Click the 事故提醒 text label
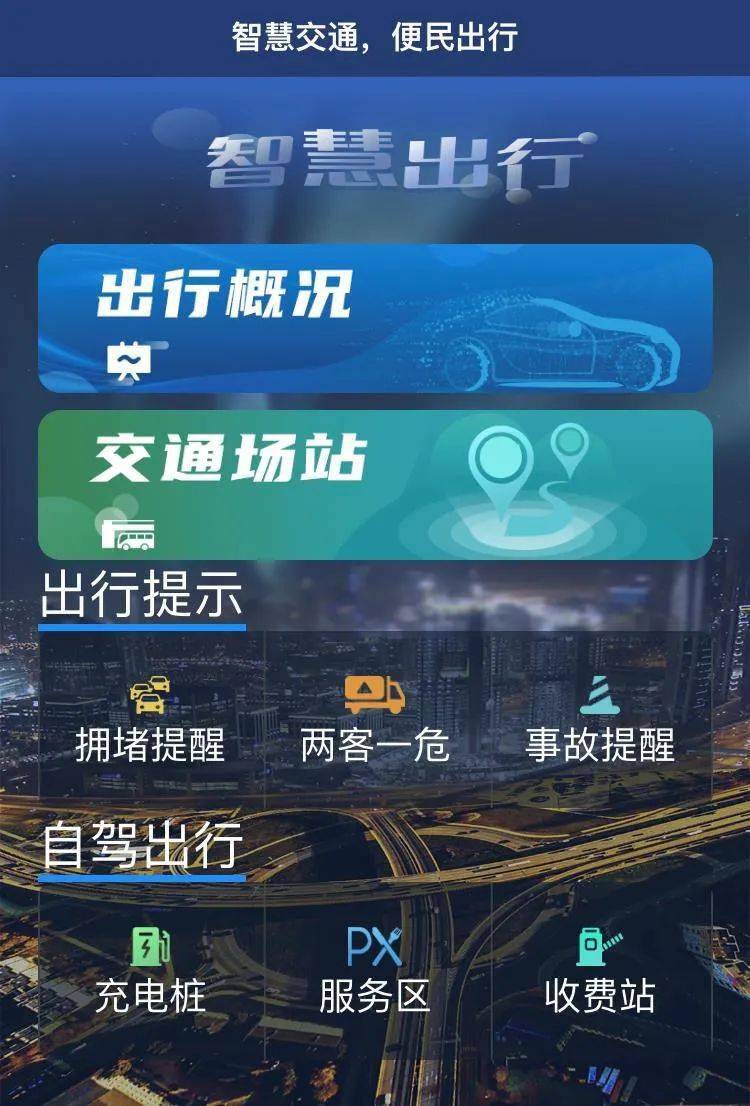This screenshot has width=750, height=1106. point(601,743)
